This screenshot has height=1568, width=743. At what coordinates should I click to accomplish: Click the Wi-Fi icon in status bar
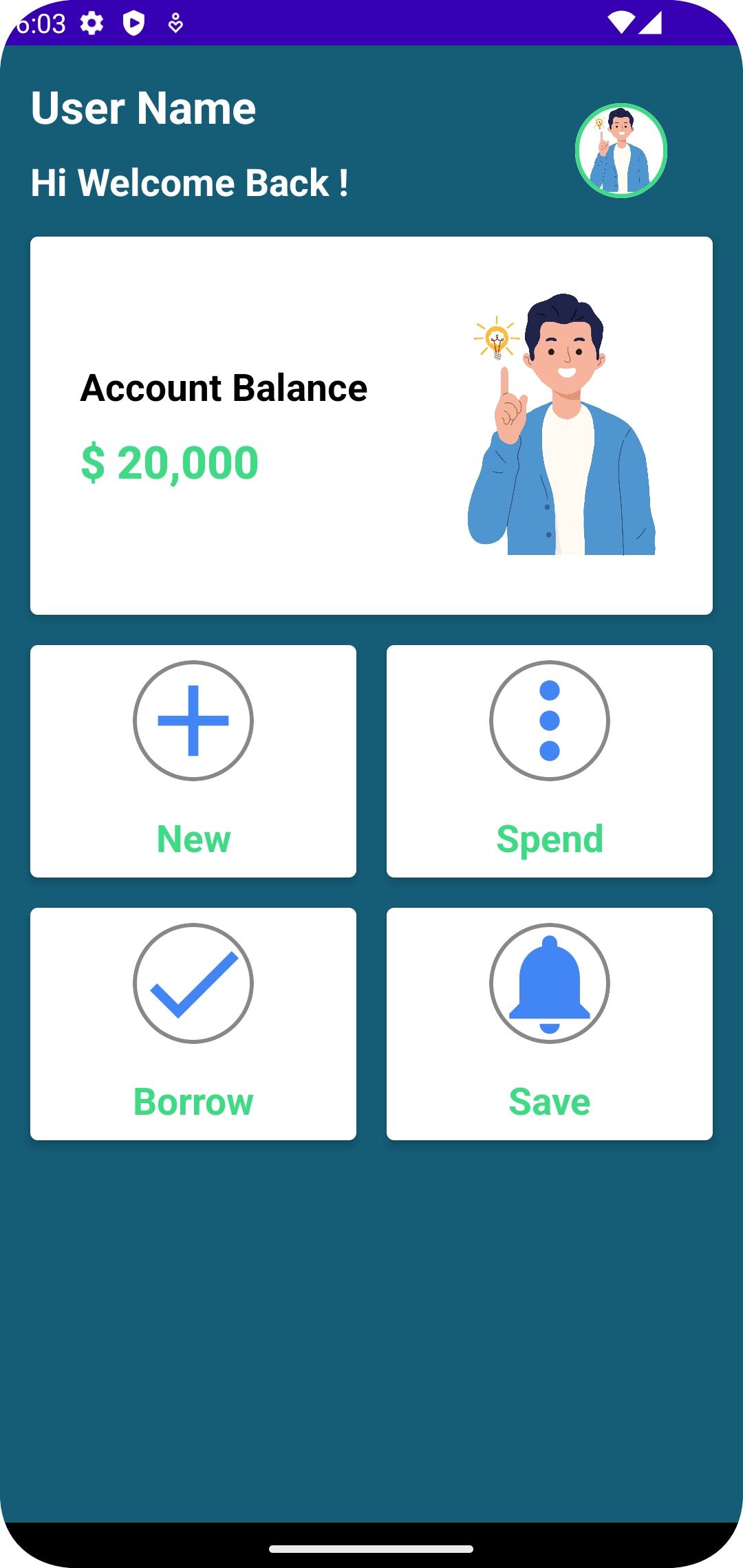coord(621,23)
